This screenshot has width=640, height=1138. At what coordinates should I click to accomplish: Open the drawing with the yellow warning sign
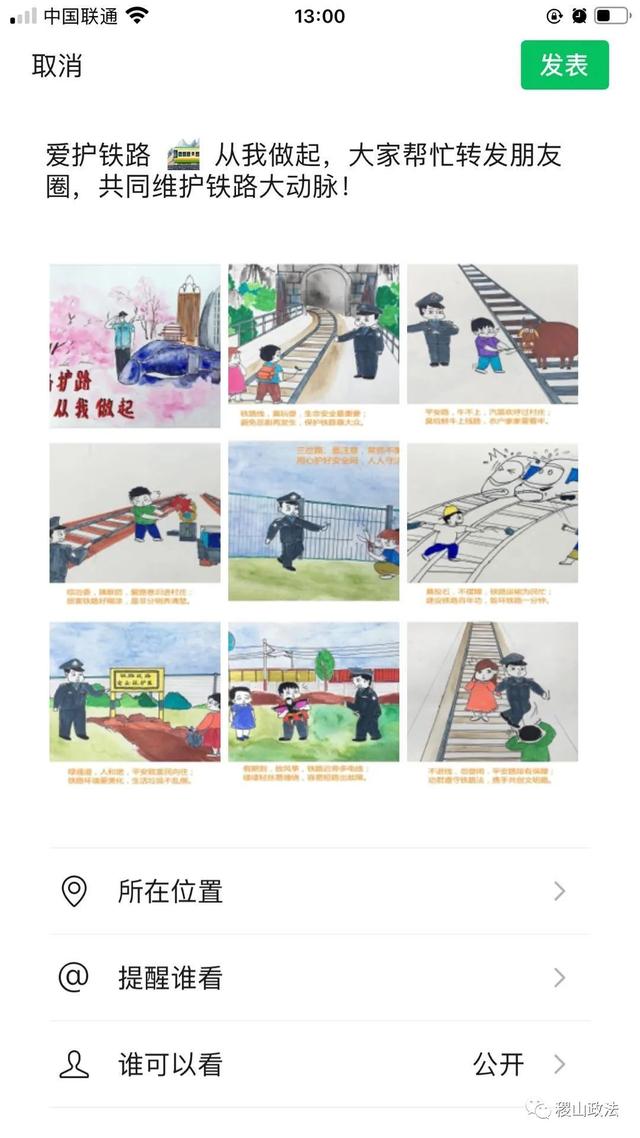(x=135, y=702)
